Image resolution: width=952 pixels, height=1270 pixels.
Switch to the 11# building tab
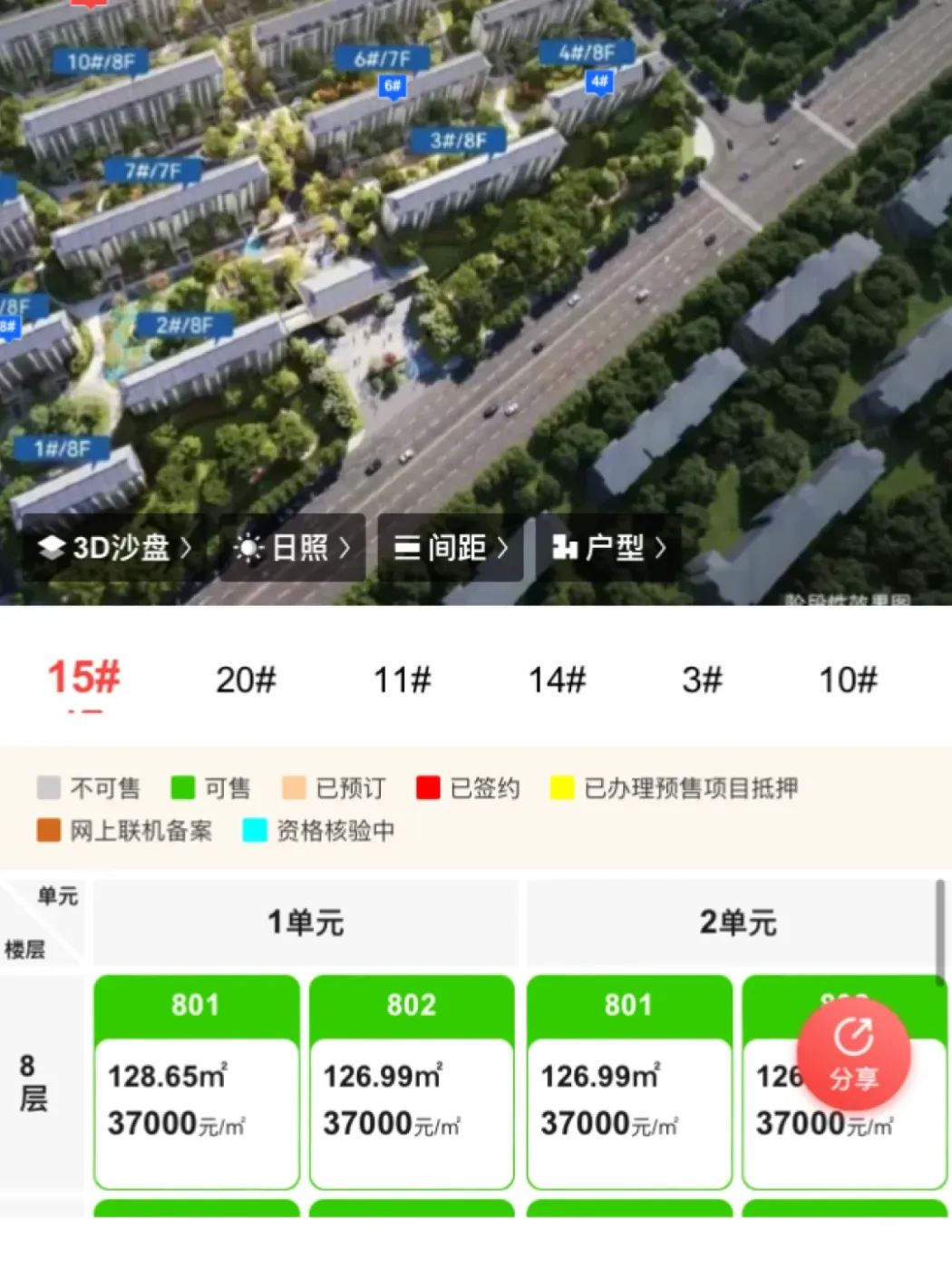[x=403, y=680]
